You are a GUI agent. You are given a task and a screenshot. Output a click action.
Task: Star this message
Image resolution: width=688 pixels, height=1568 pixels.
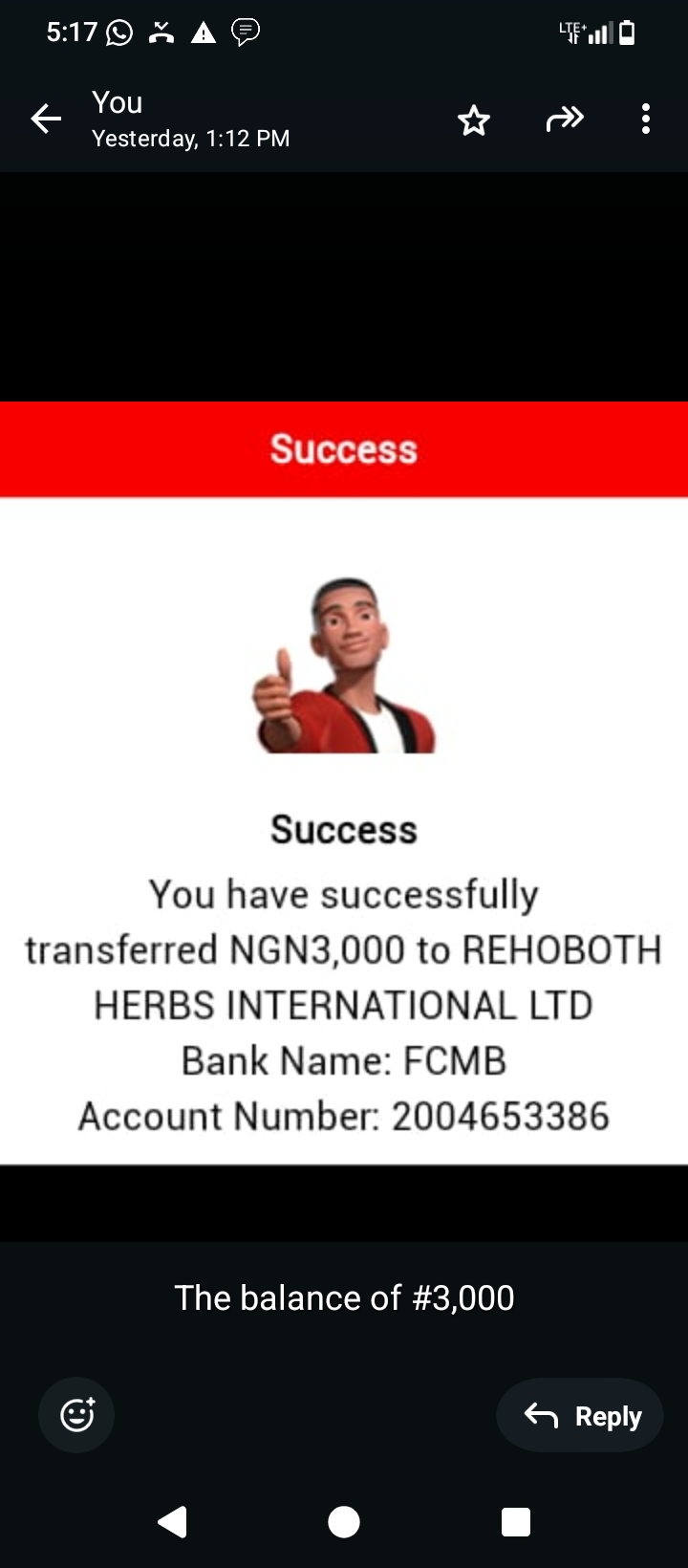point(474,120)
